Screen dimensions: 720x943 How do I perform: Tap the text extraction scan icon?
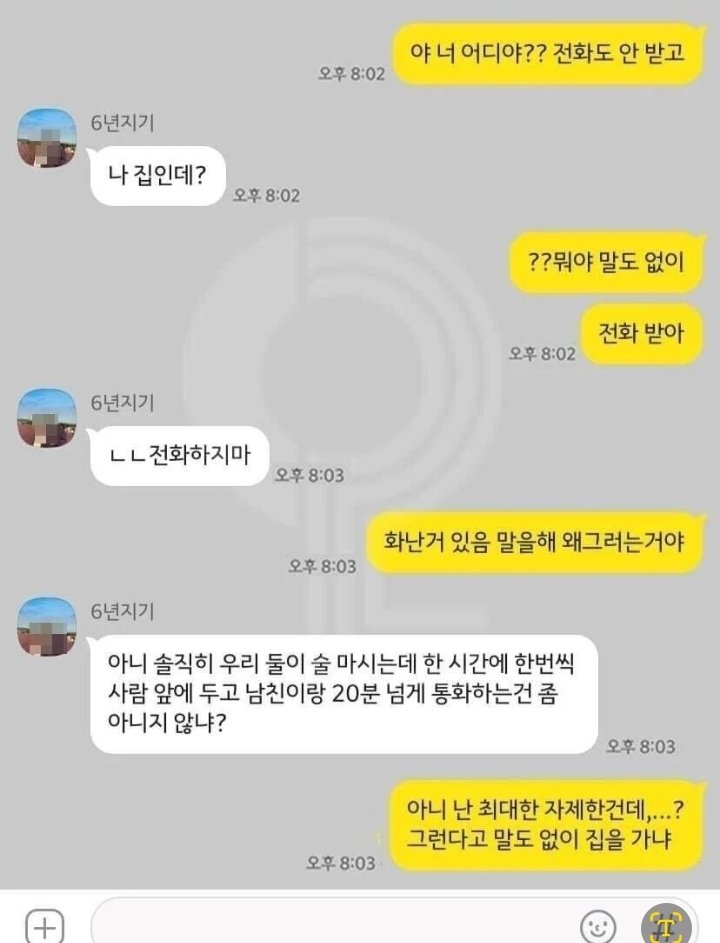(x=665, y=925)
